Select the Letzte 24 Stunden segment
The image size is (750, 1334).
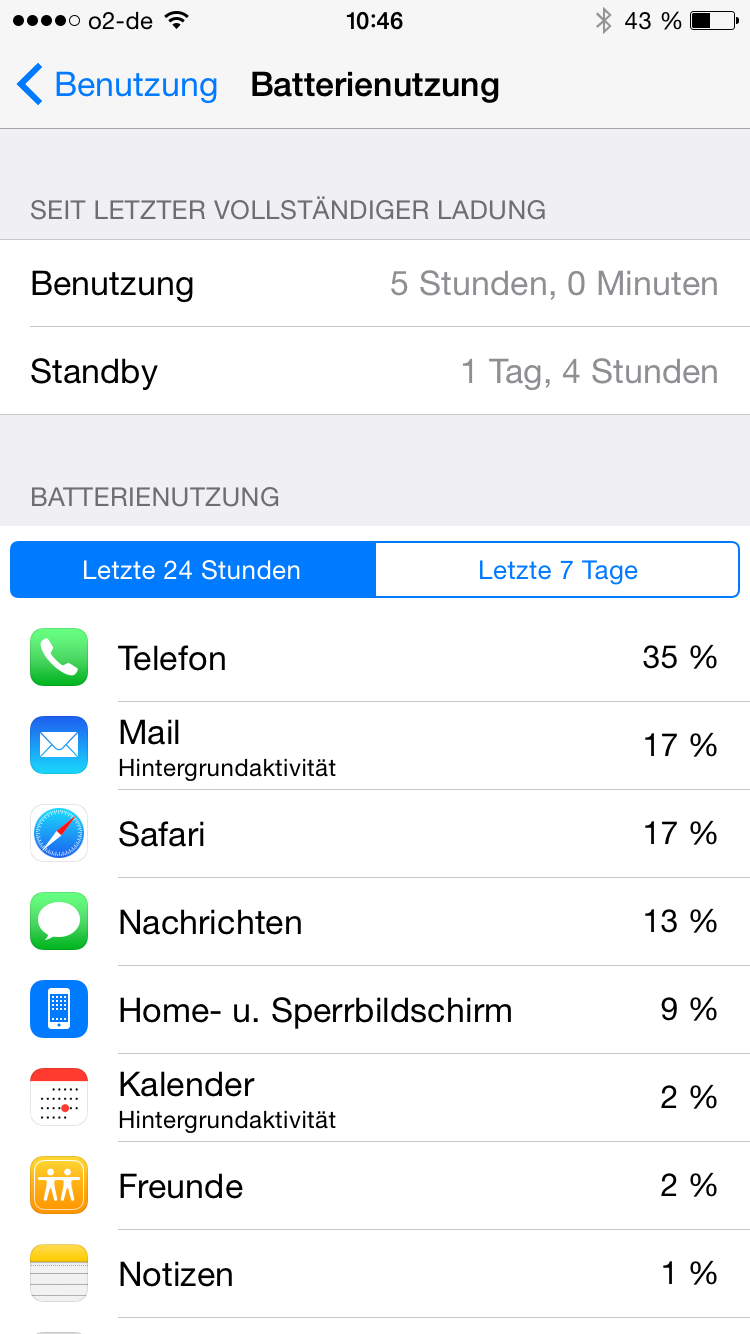pos(192,570)
